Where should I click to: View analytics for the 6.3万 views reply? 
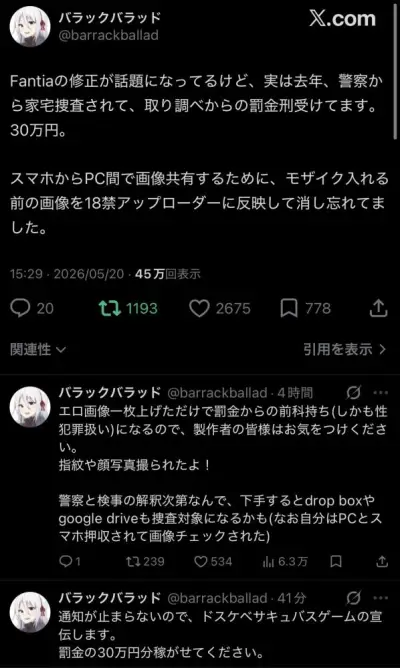[268, 562]
